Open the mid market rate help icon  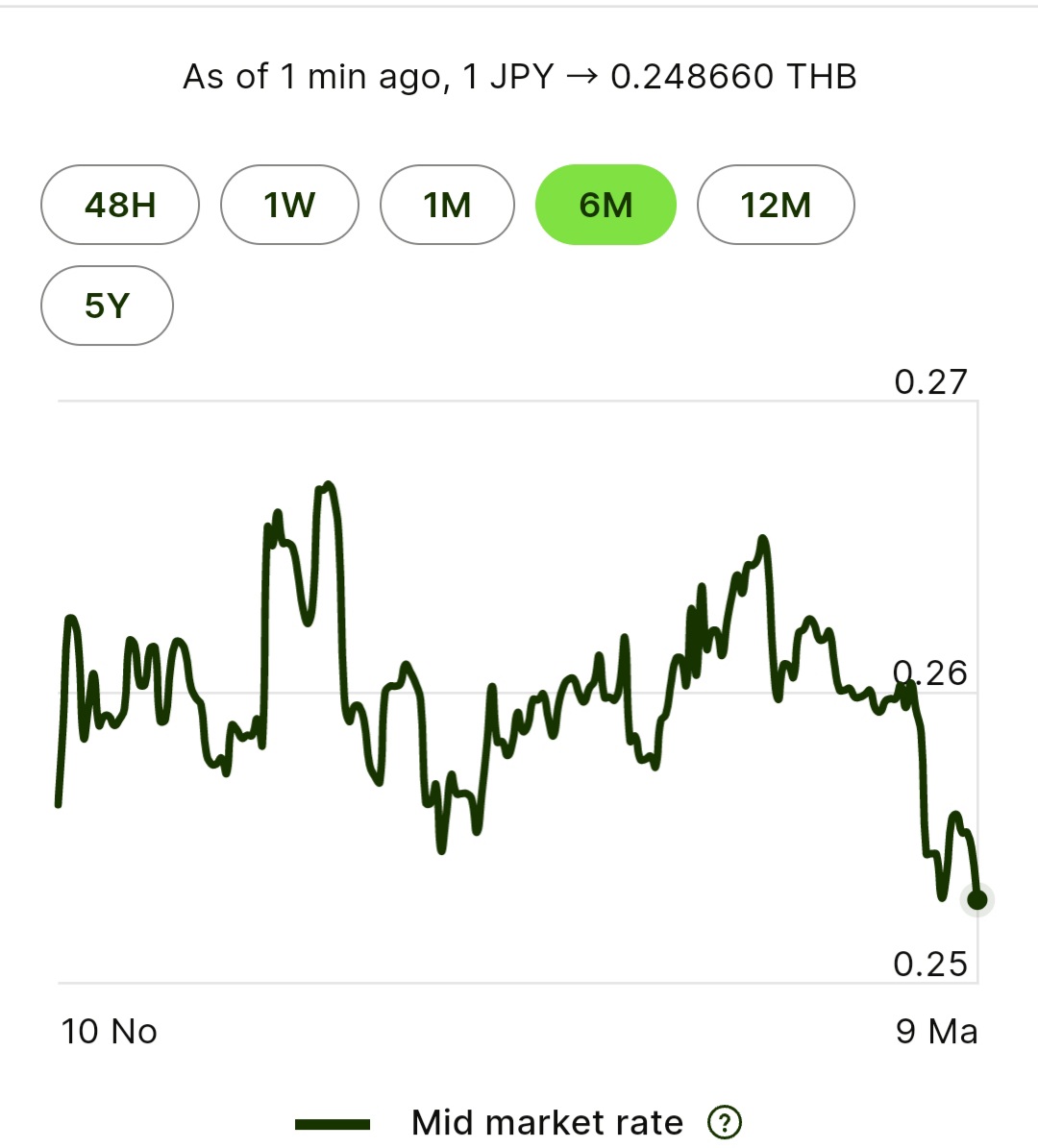point(725,1122)
